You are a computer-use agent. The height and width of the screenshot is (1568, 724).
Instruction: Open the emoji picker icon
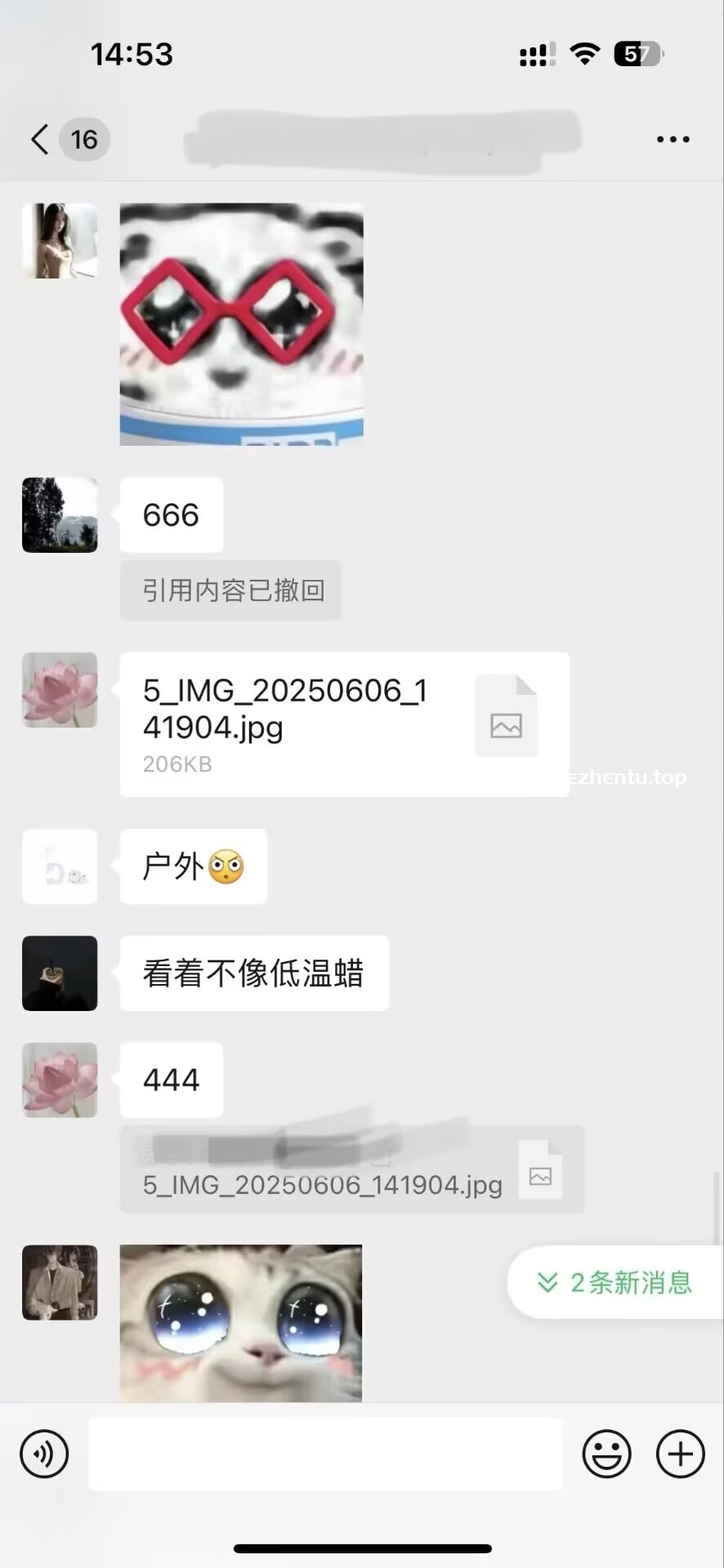tap(606, 1454)
